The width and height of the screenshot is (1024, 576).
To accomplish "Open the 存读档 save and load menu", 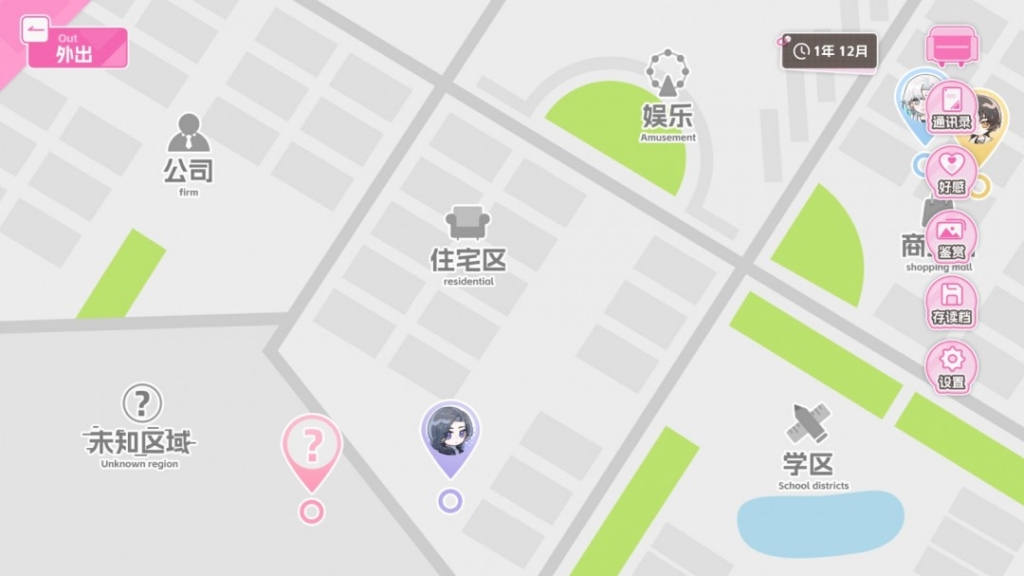I will pos(951,302).
